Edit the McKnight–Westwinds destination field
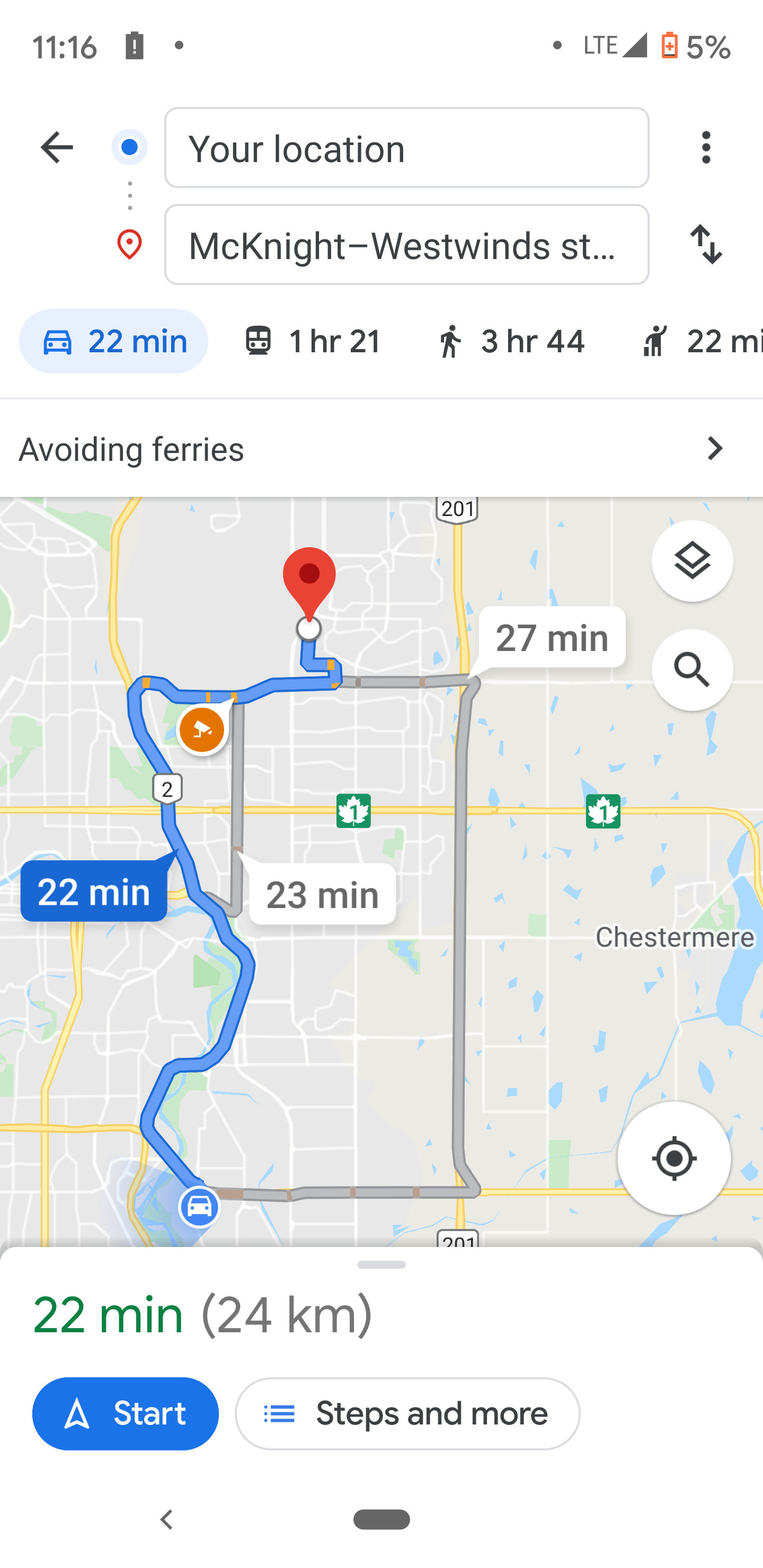Viewport: 763px width, 1568px height. [x=407, y=245]
